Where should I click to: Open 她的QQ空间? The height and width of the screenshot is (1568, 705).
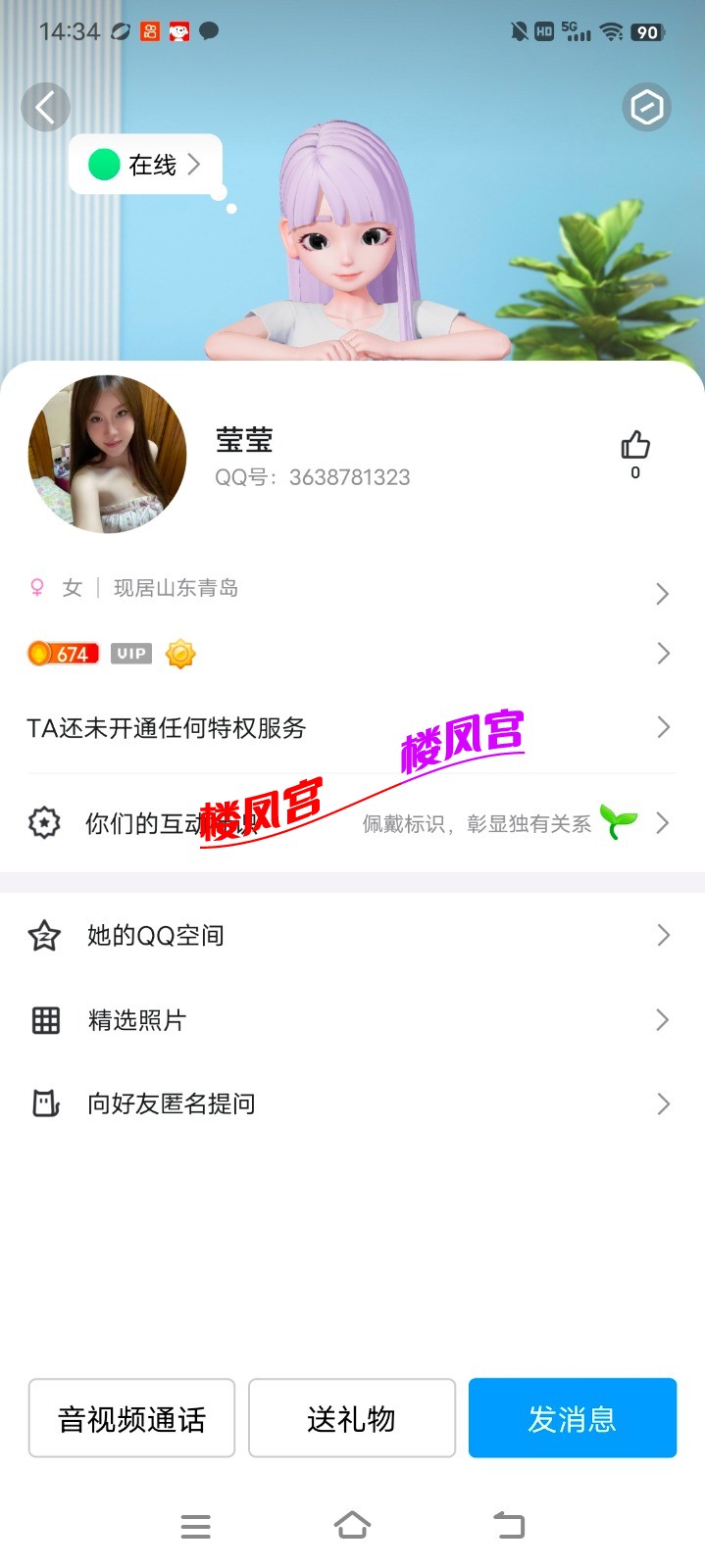tap(351, 936)
